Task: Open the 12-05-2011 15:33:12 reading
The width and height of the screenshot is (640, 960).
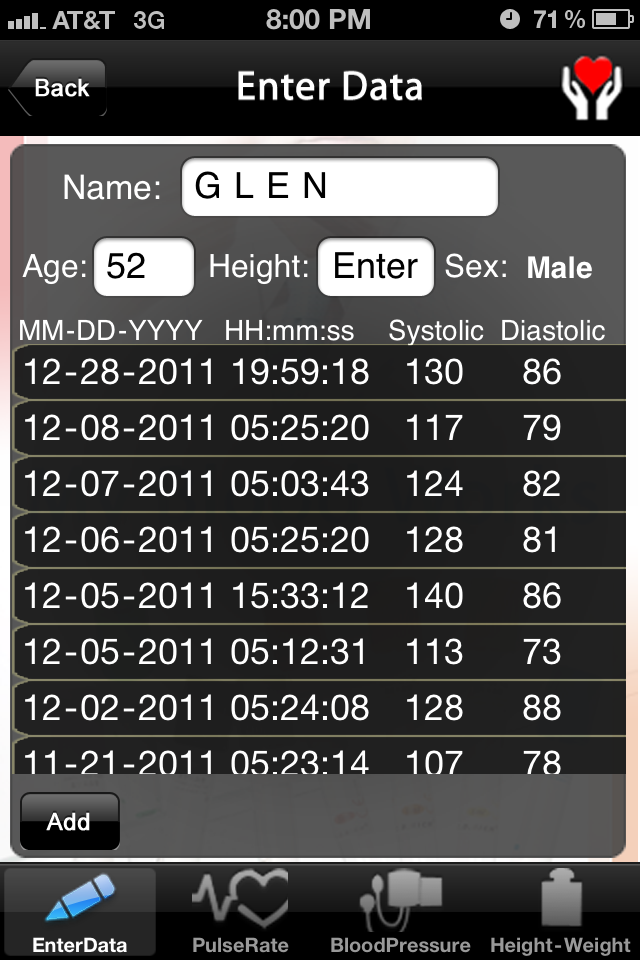Action: pyautogui.click(x=320, y=597)
